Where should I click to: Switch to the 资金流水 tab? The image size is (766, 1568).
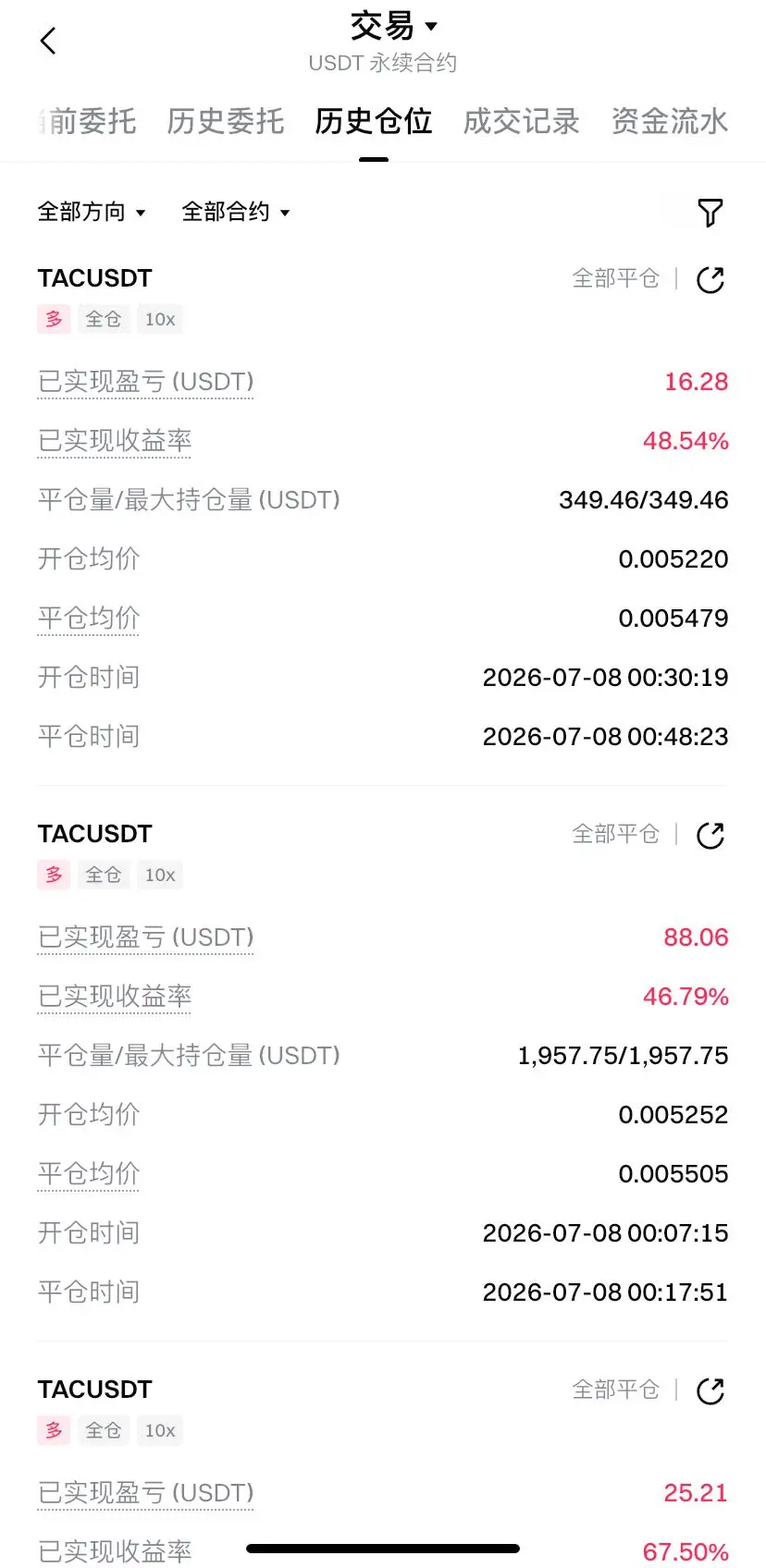[x=669, y=121]
